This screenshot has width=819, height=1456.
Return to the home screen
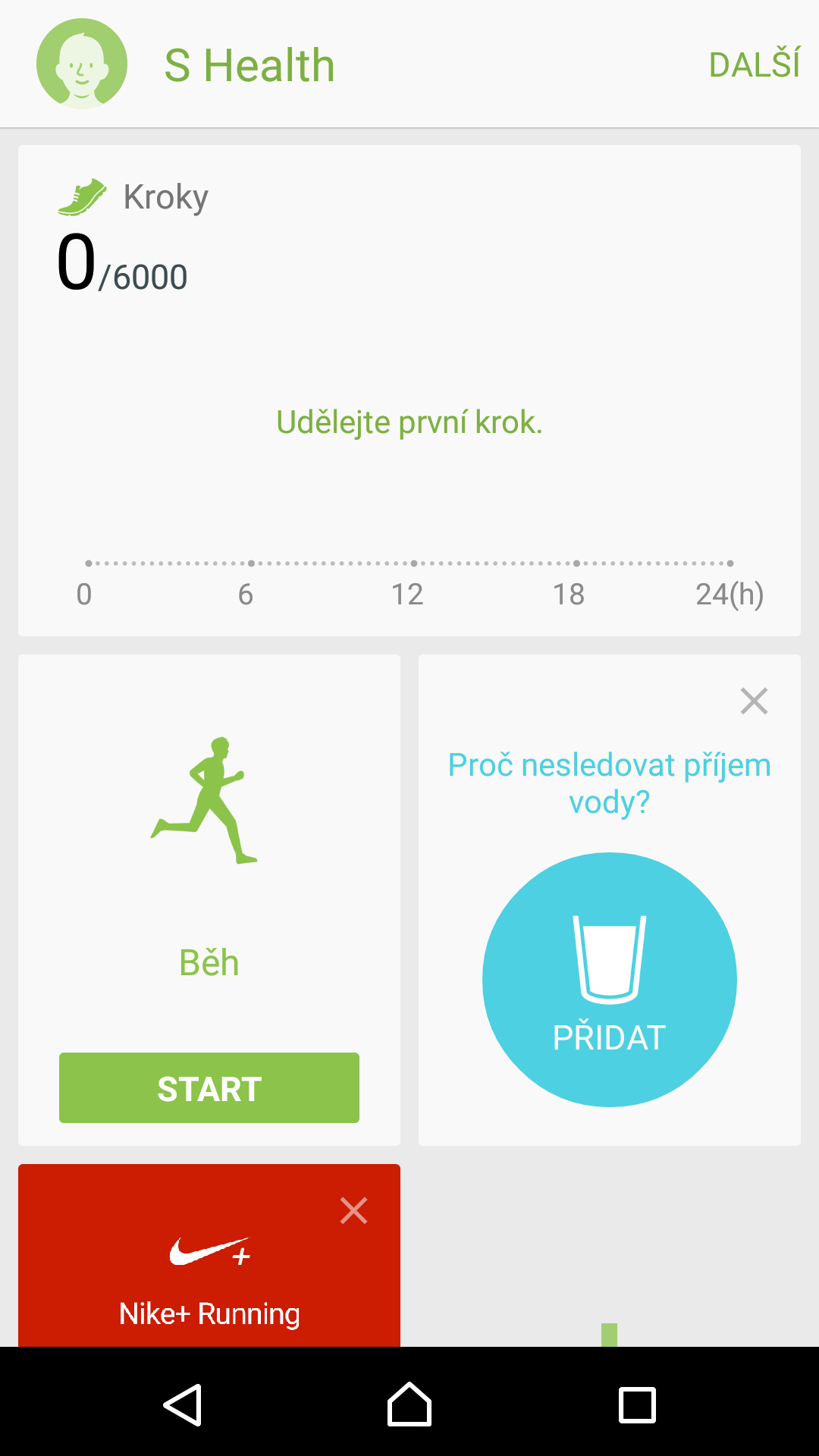(409, 1405)
